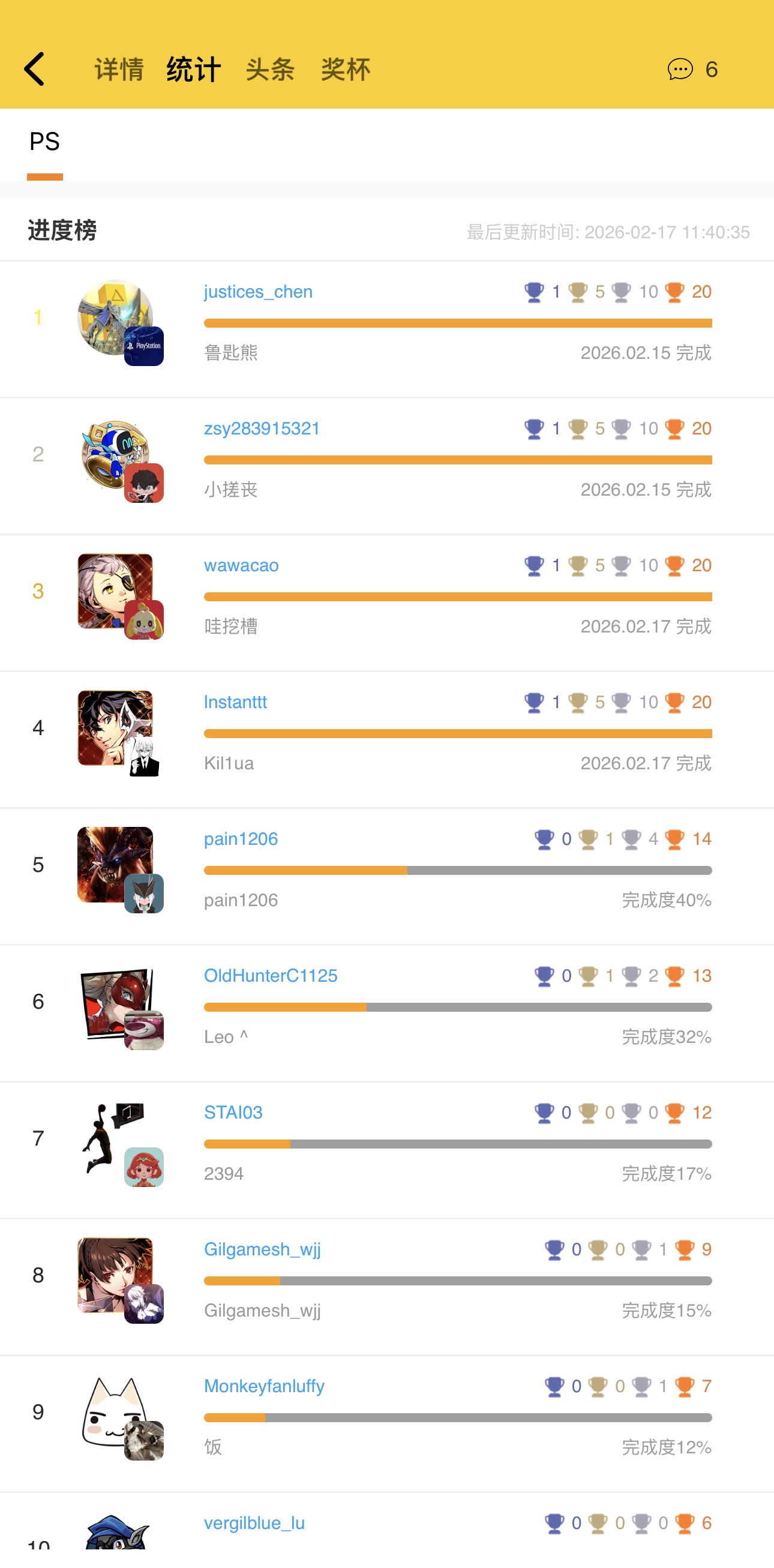Open pain1206's PSN ID link
Viewport: 774px width, 1568px height.
241,839
